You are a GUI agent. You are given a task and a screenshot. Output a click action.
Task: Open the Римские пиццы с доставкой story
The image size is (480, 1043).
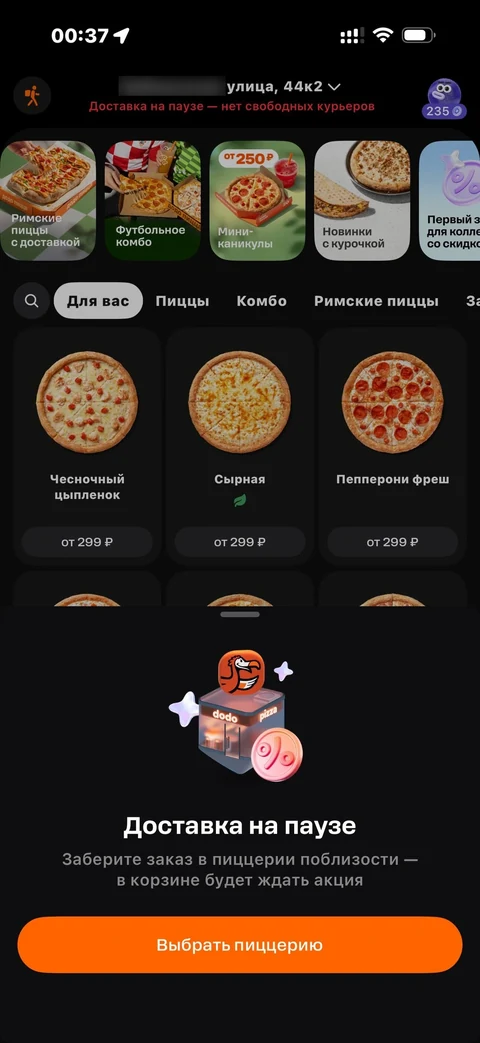[47, 200]
